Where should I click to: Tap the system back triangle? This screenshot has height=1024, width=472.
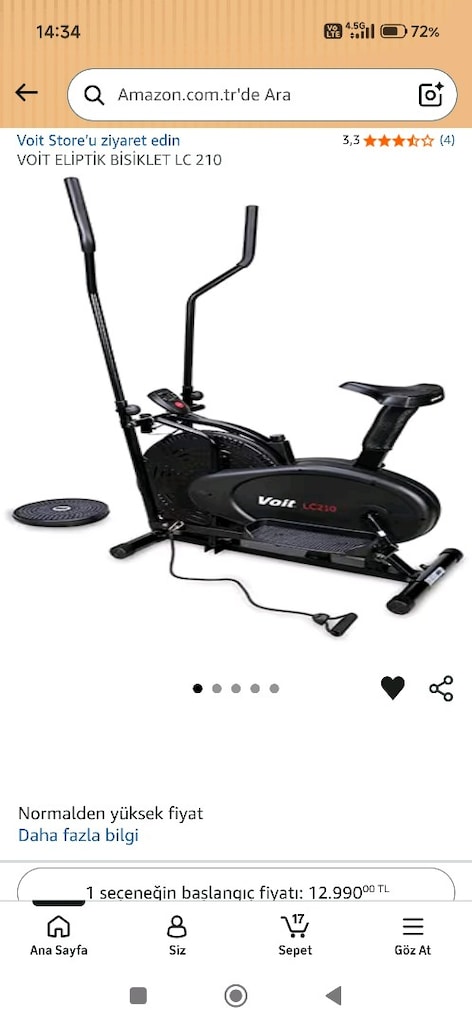click(x=334, y=996)
